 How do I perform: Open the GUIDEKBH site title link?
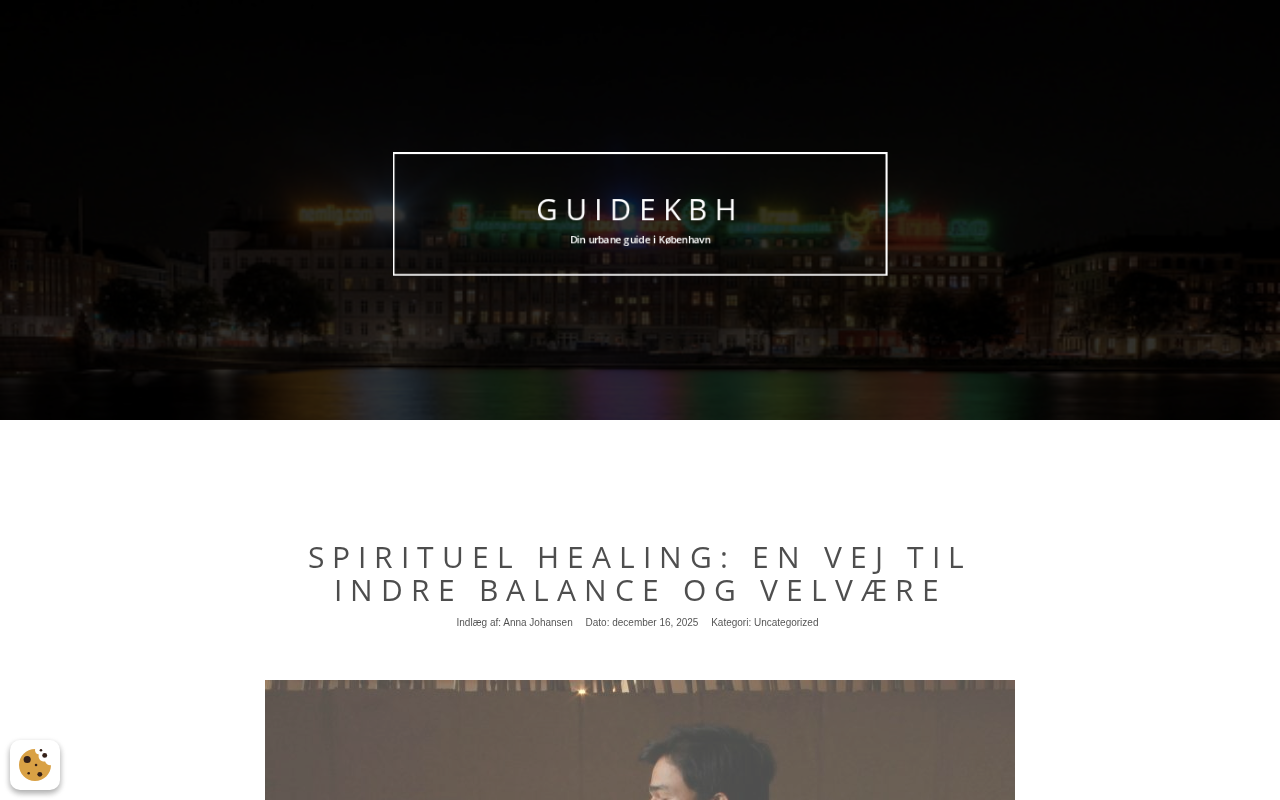639,209
